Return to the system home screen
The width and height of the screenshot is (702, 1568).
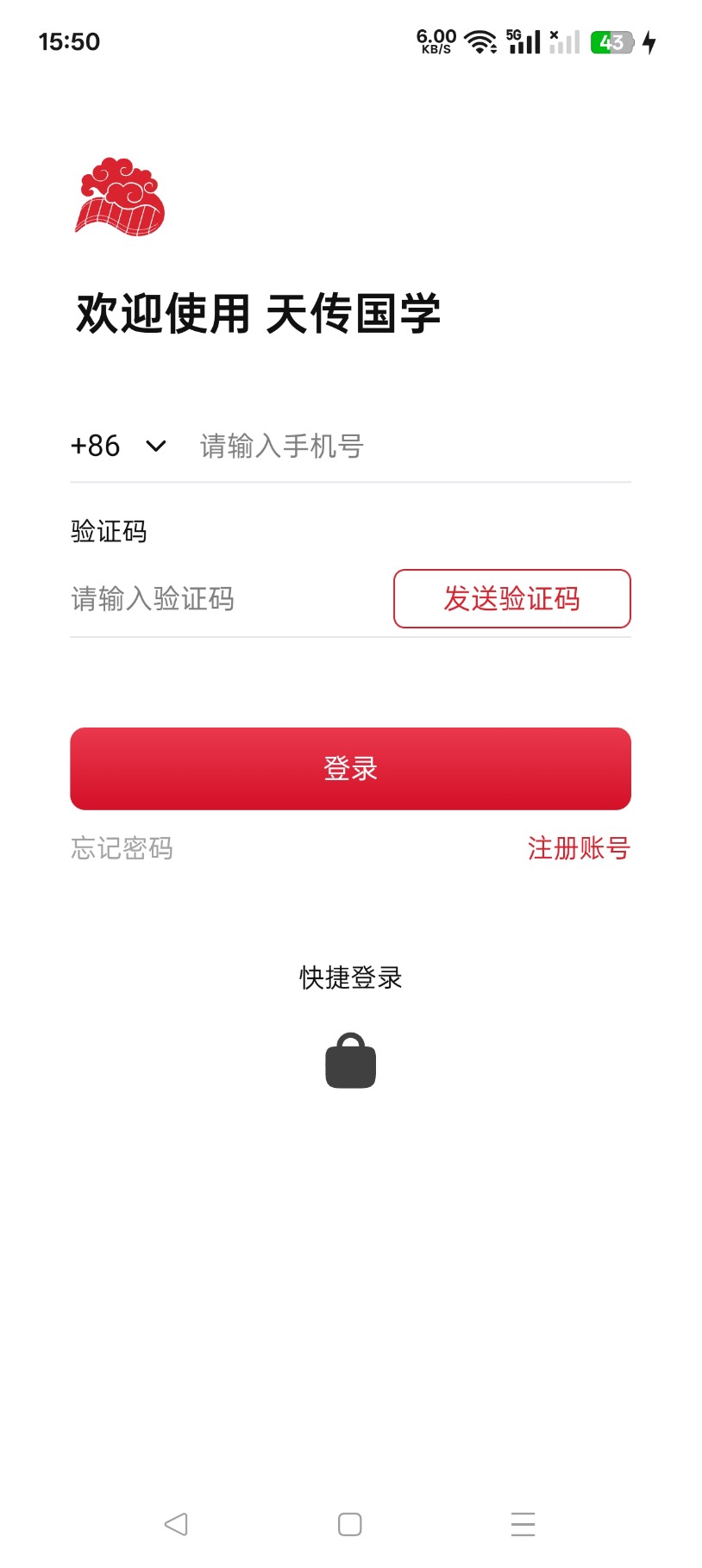click(350, 1523)
